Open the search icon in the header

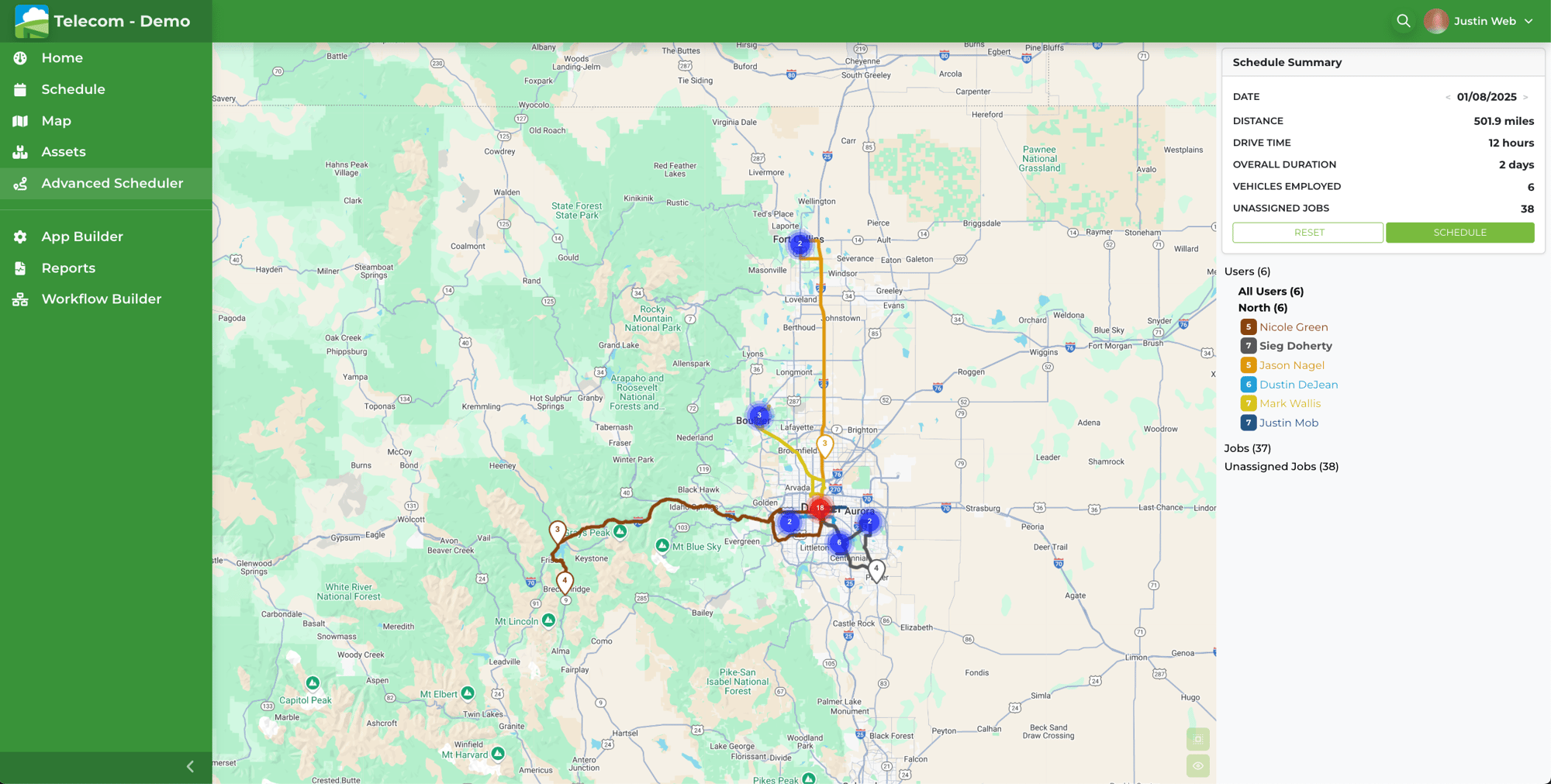(x=1403, y=21)
